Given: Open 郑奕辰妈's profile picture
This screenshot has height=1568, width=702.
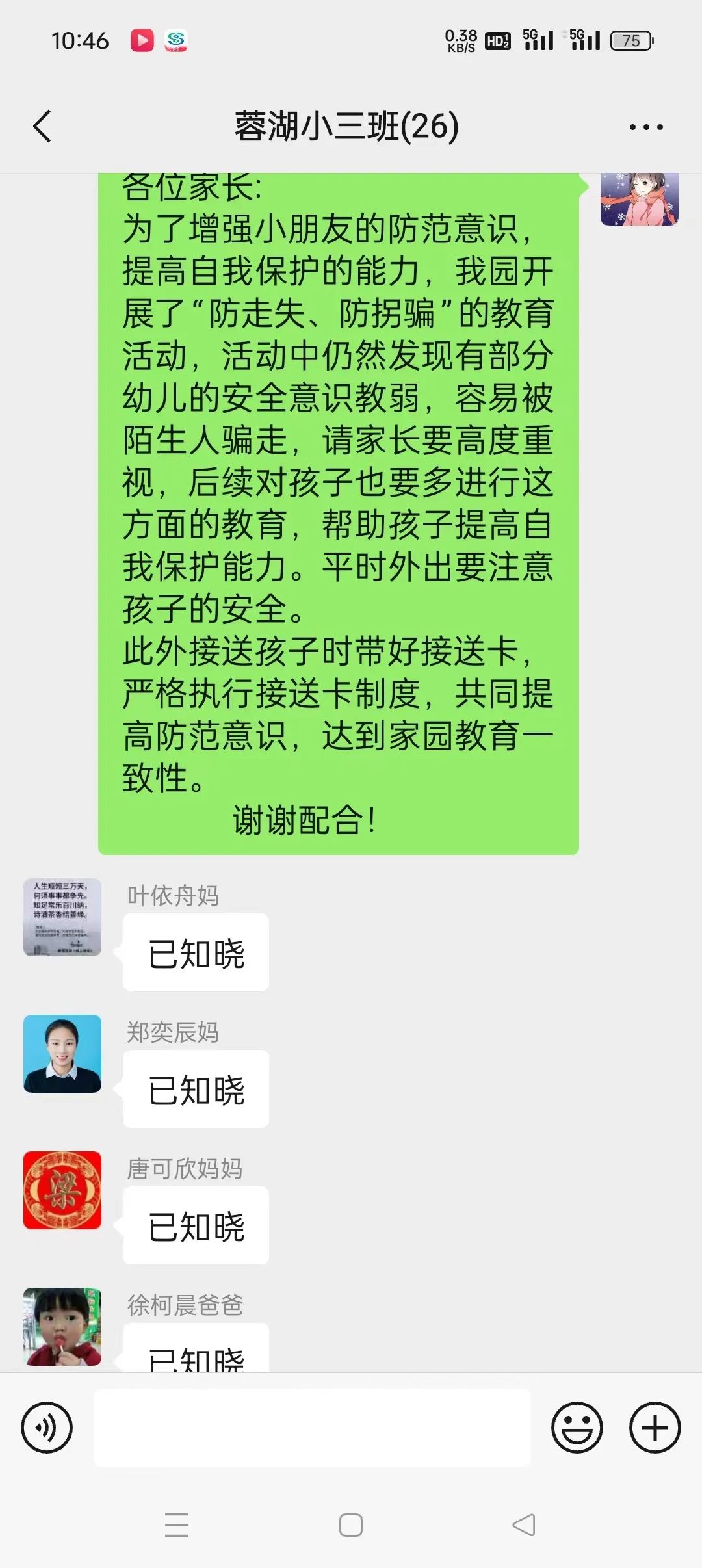Looking at the screenshot, I should coord(62,1054).
